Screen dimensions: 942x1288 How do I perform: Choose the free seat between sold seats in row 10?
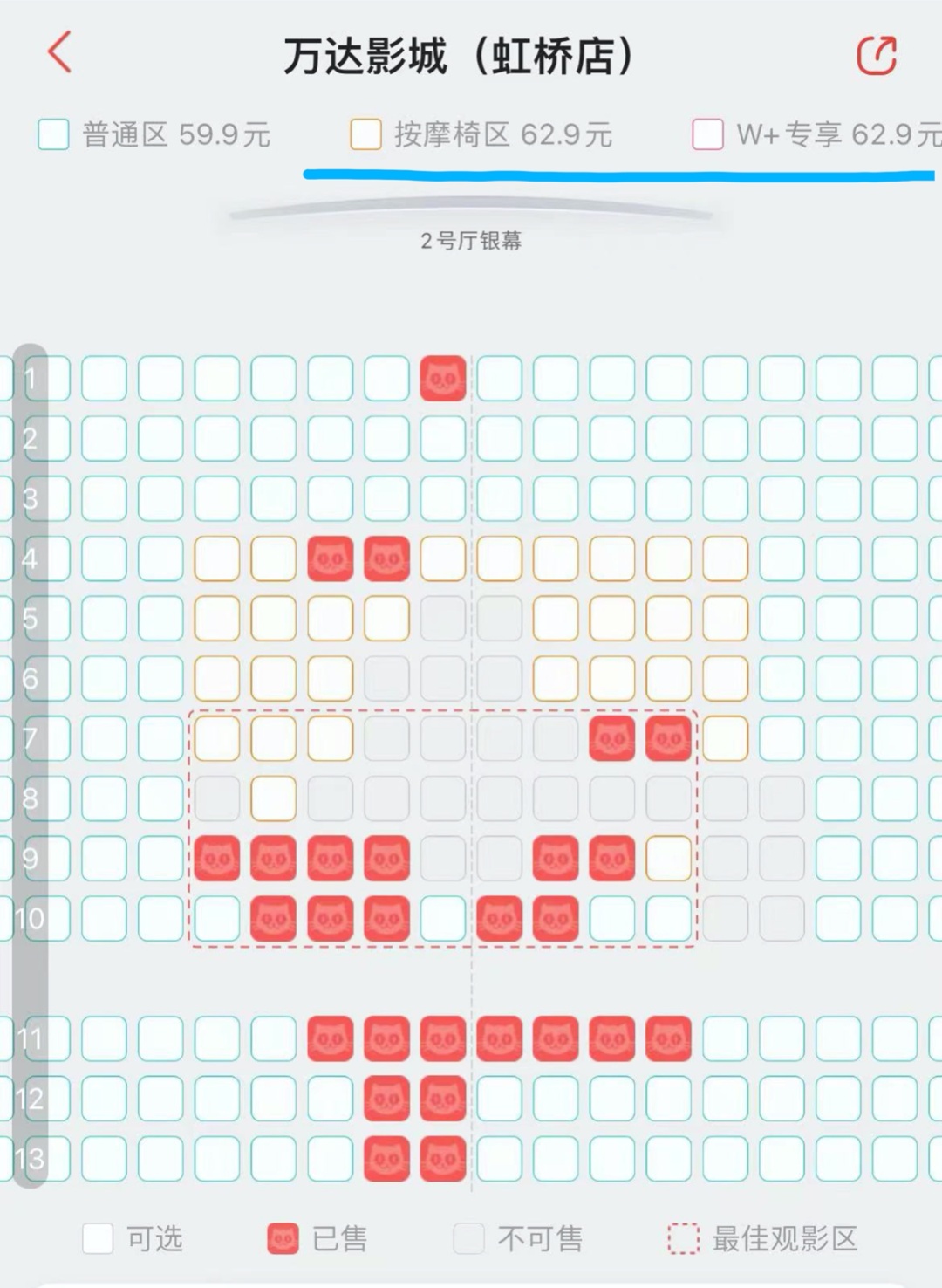click(x=443, y=919)
